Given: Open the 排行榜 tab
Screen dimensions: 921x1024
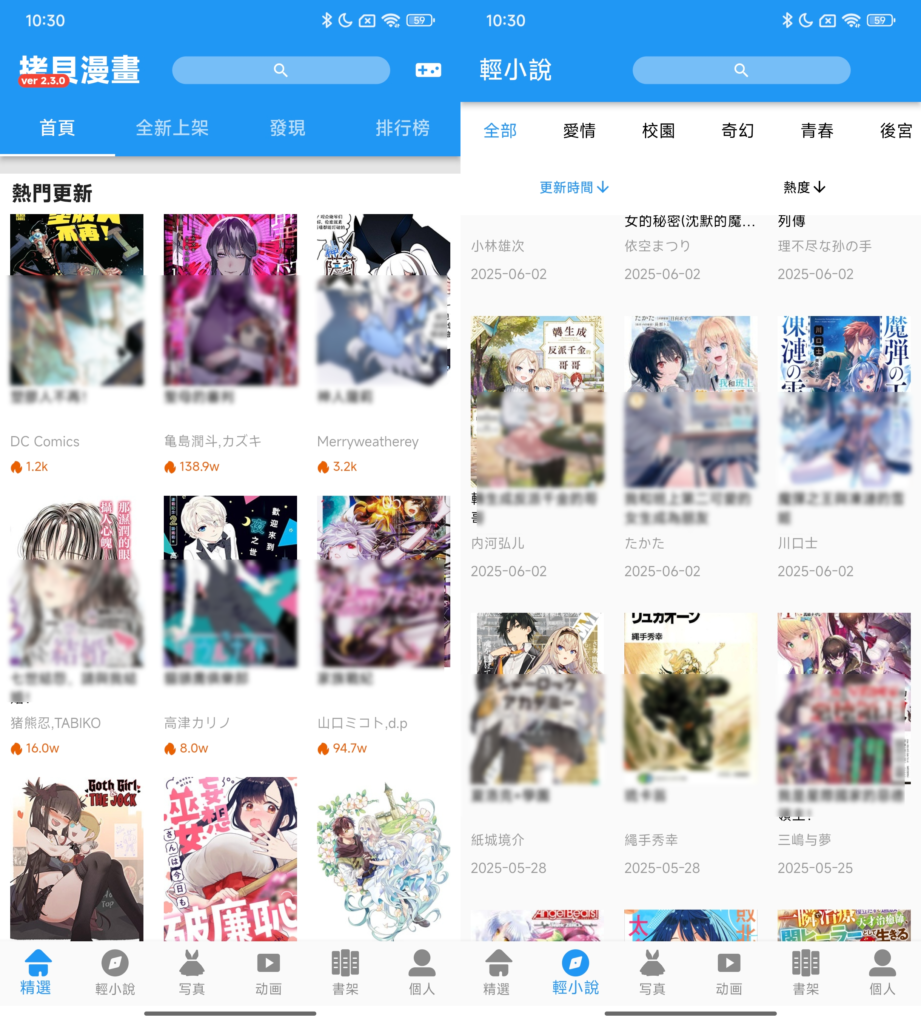Looking at the screenshot, I should pyautogui.click(x=402, y=128).
